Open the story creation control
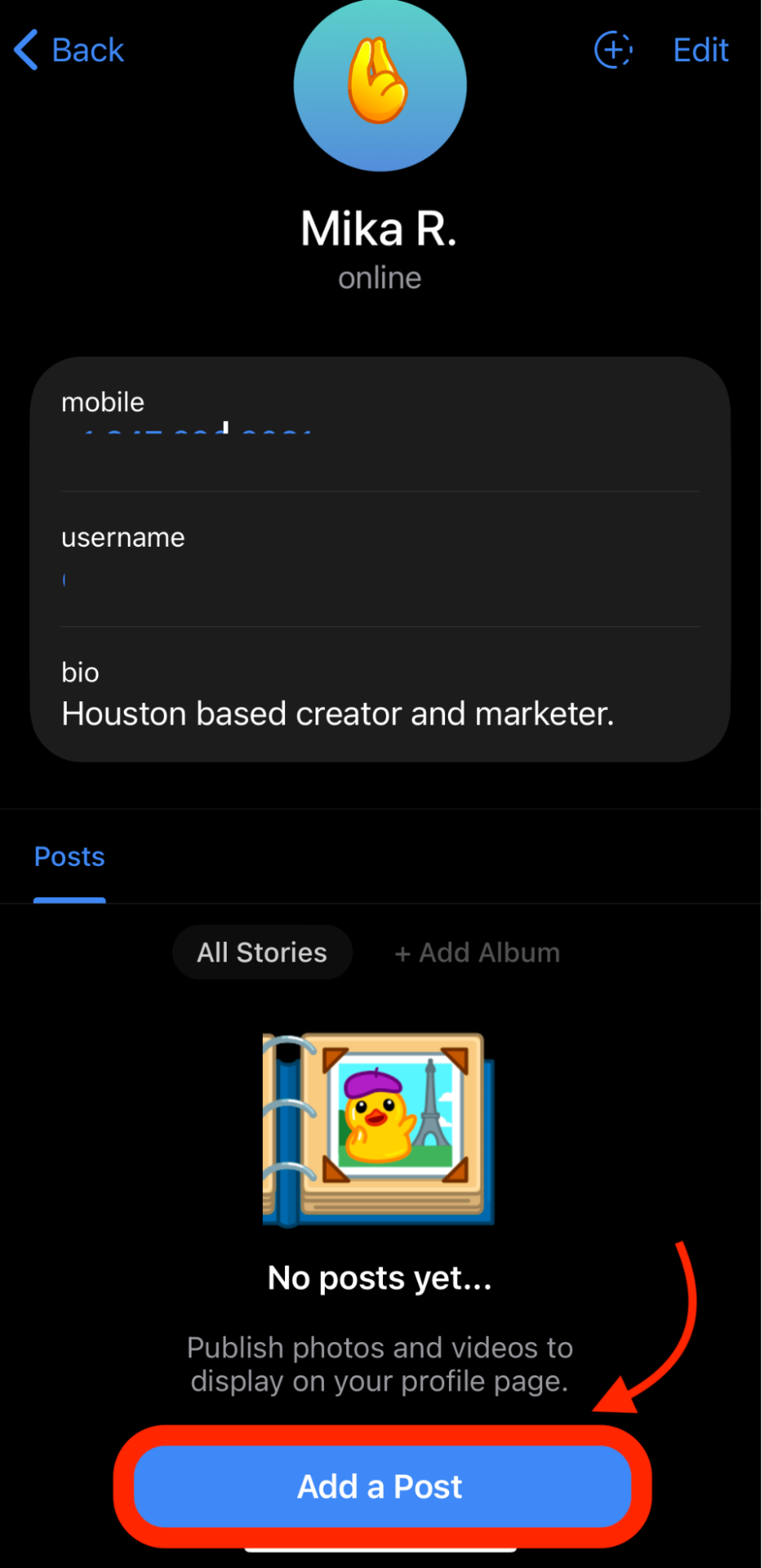 click(613, 49)
